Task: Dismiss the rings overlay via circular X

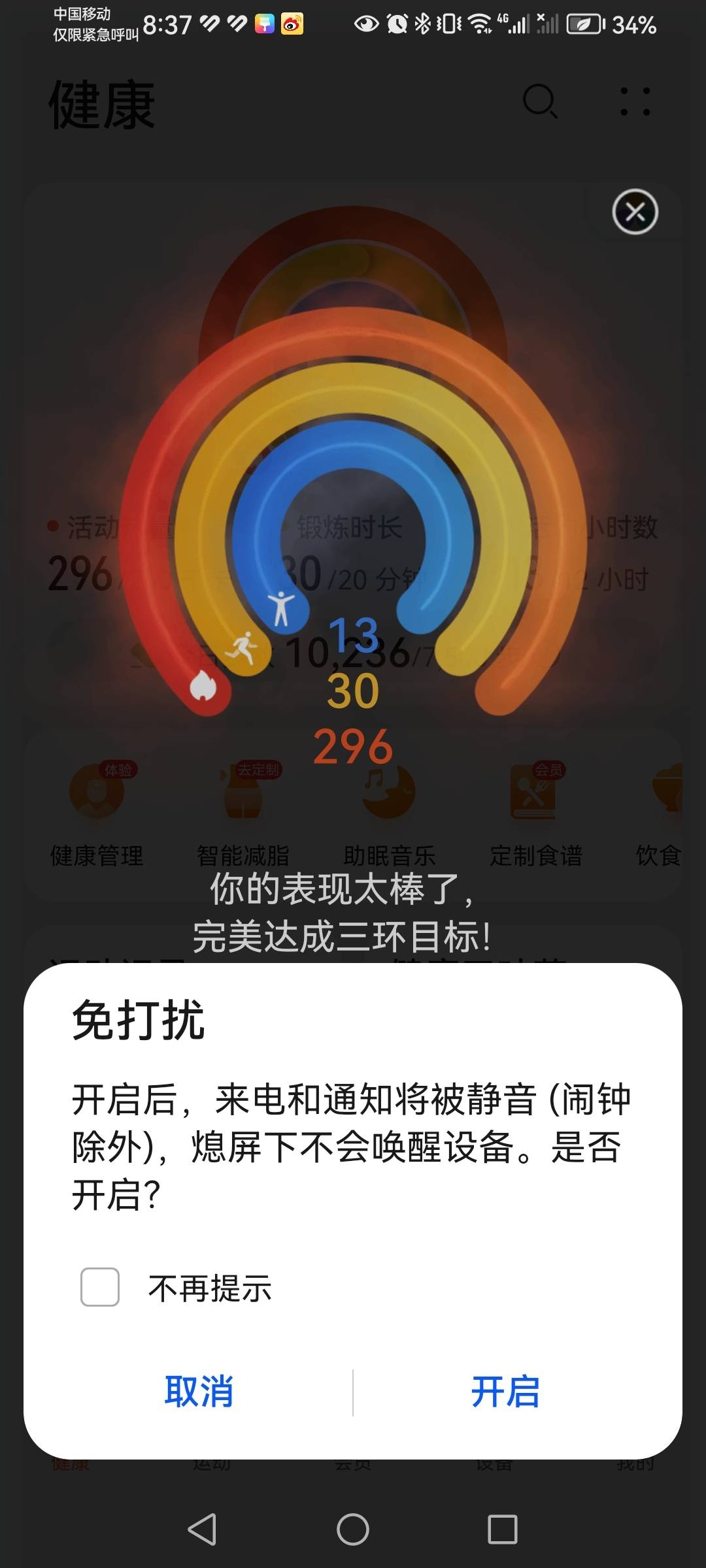Action: [x=635, y=212]
